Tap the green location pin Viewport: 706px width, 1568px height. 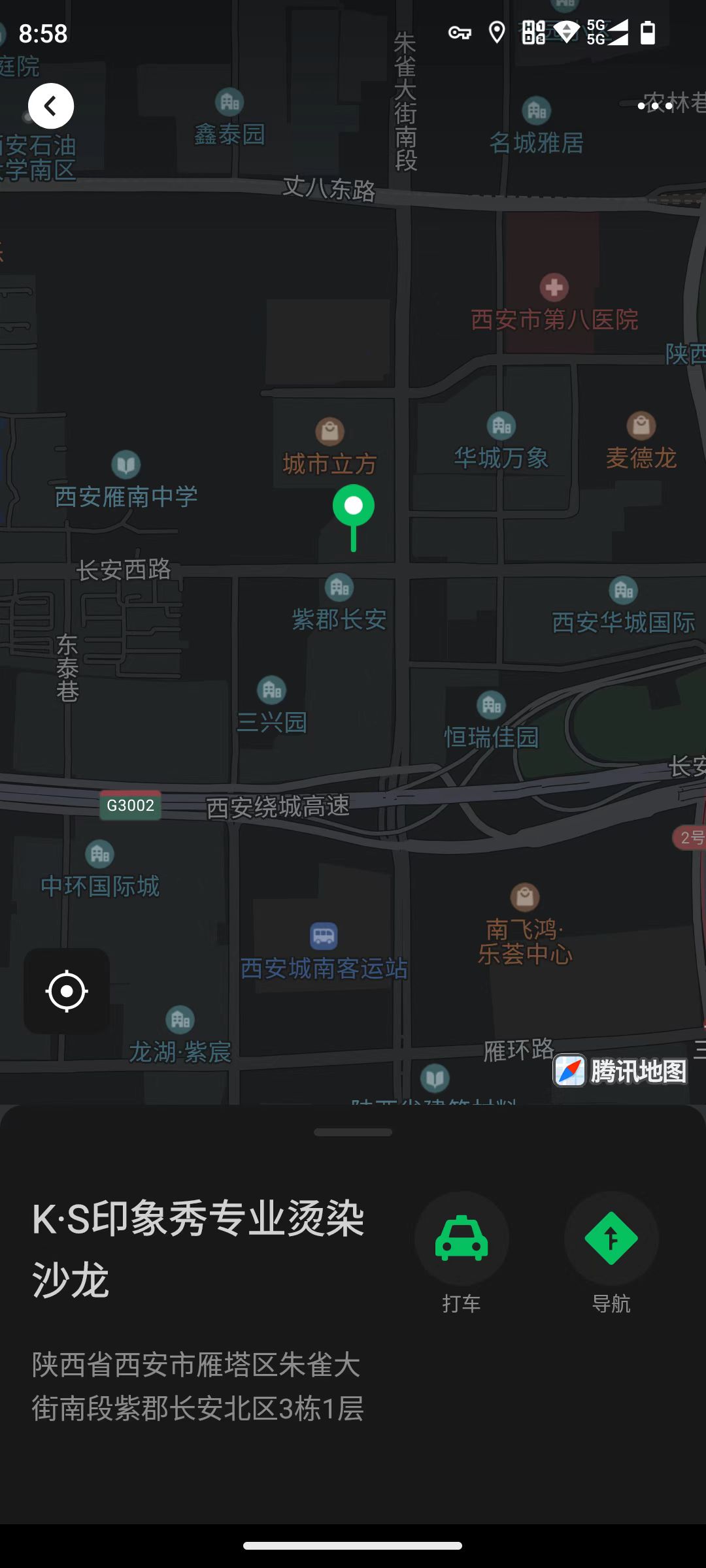tap(353, 508)
